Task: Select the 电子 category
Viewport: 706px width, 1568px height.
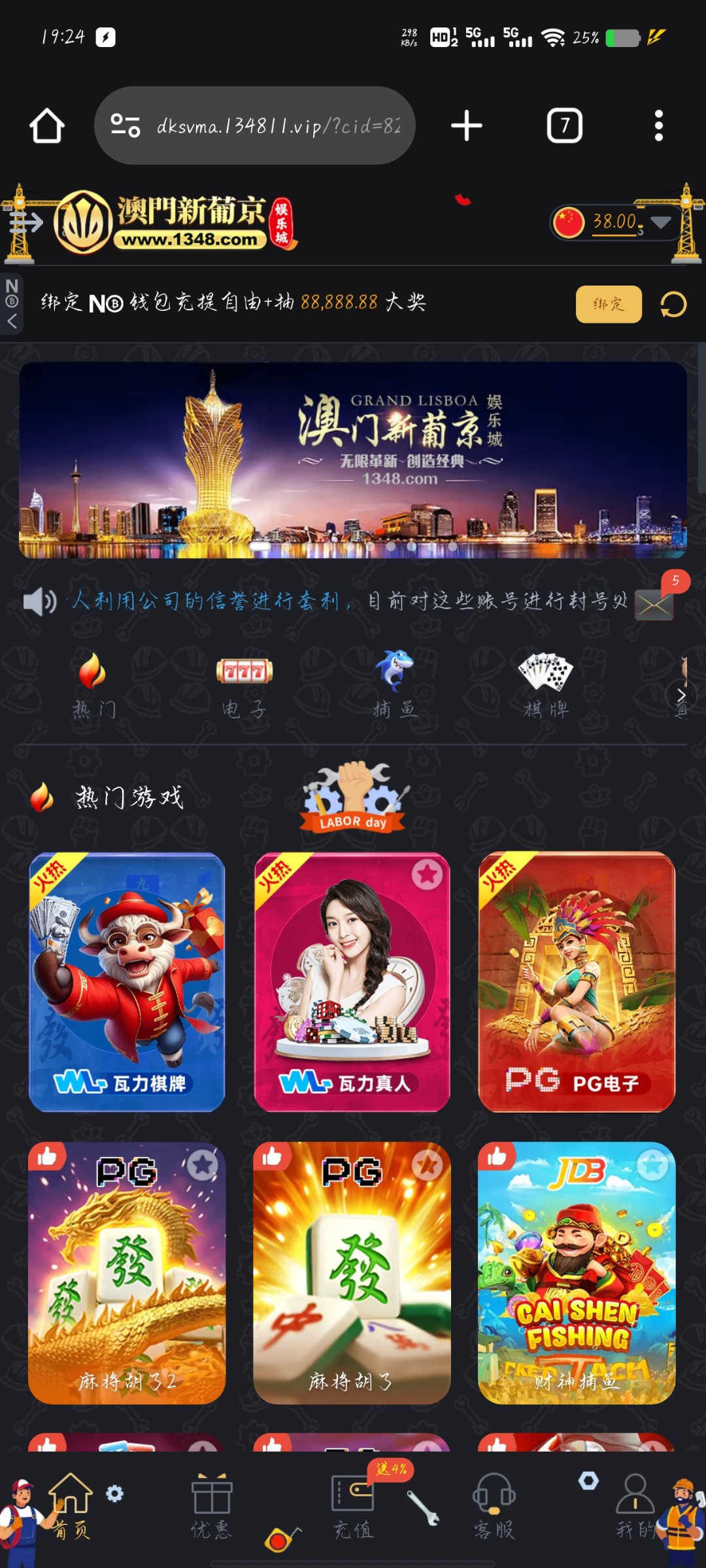Action: point(244,686)
